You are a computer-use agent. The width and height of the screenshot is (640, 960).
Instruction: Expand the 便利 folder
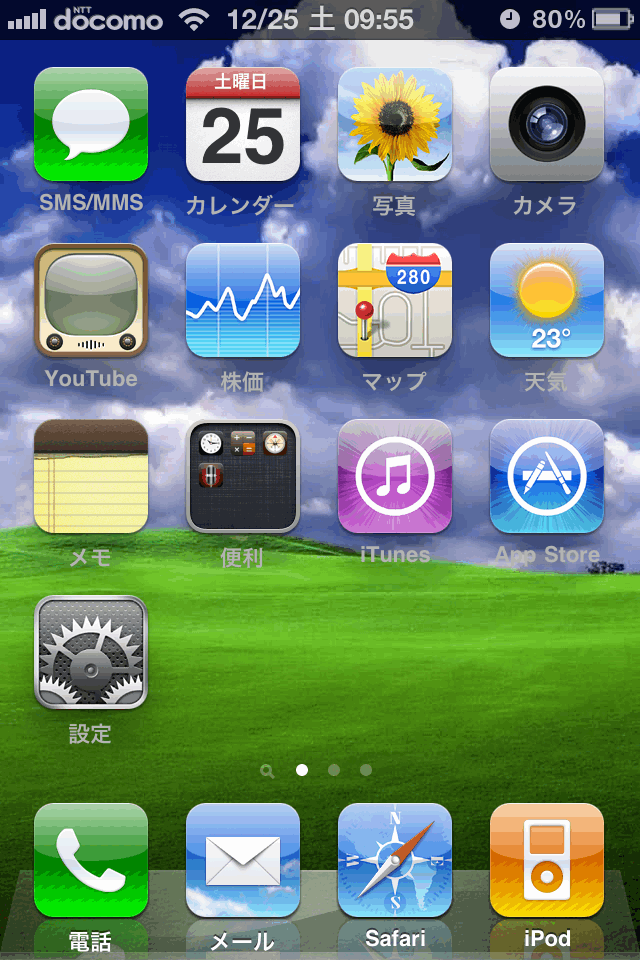(243, 477)
